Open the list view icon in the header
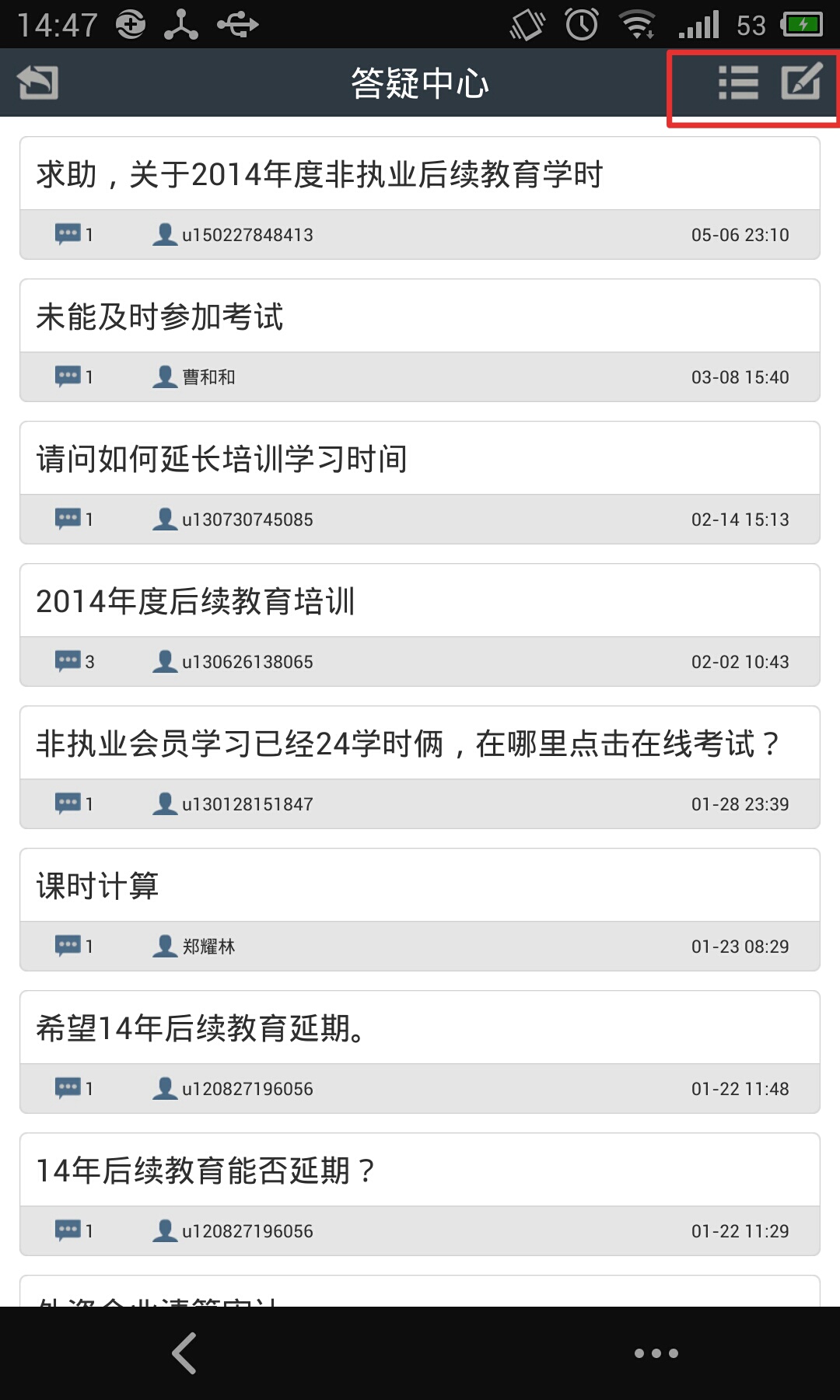The width and height of the screenshot is (840, 1400). click(x=738, y=82)
